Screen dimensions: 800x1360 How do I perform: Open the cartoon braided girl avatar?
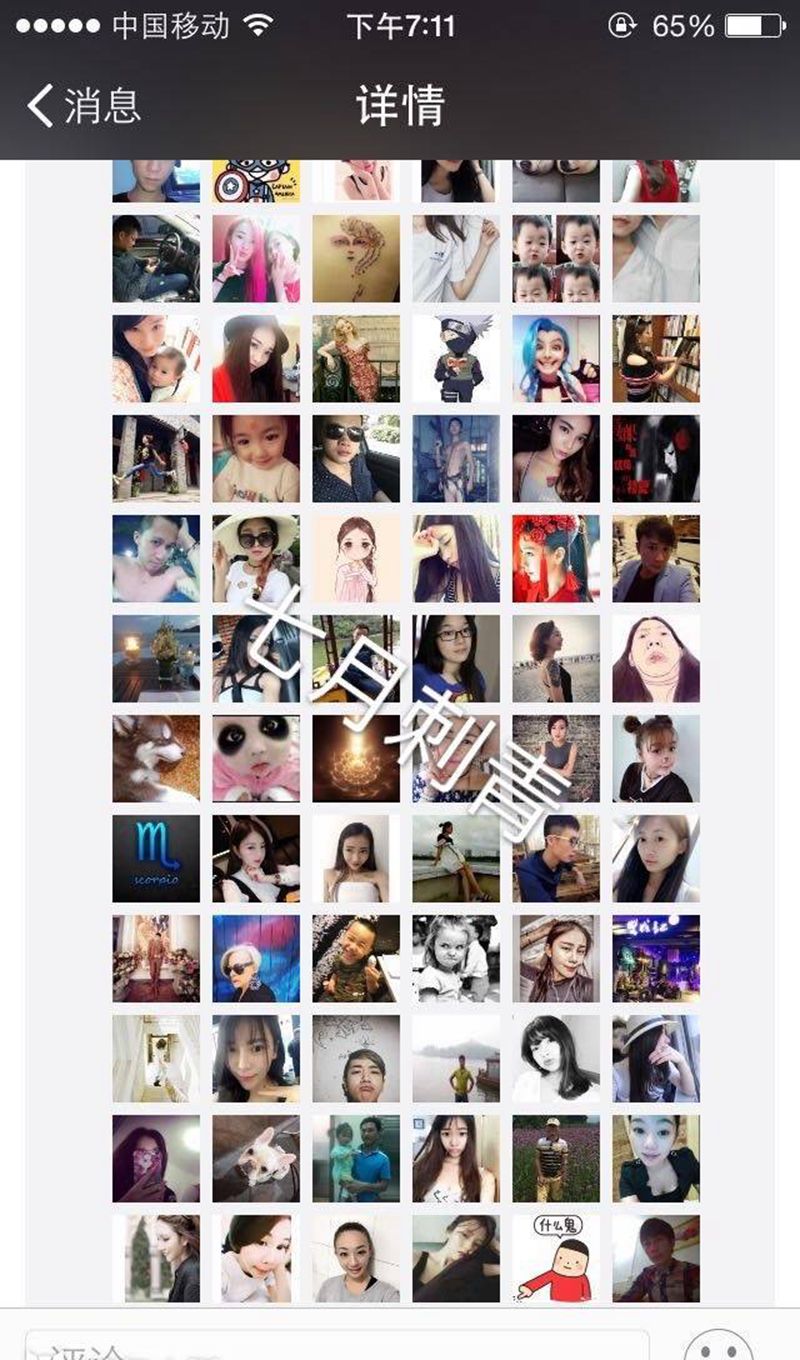click(x=356, y=558)
